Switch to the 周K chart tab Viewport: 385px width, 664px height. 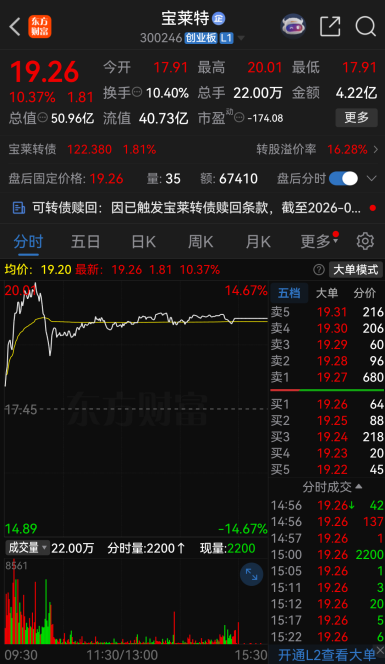200,242
